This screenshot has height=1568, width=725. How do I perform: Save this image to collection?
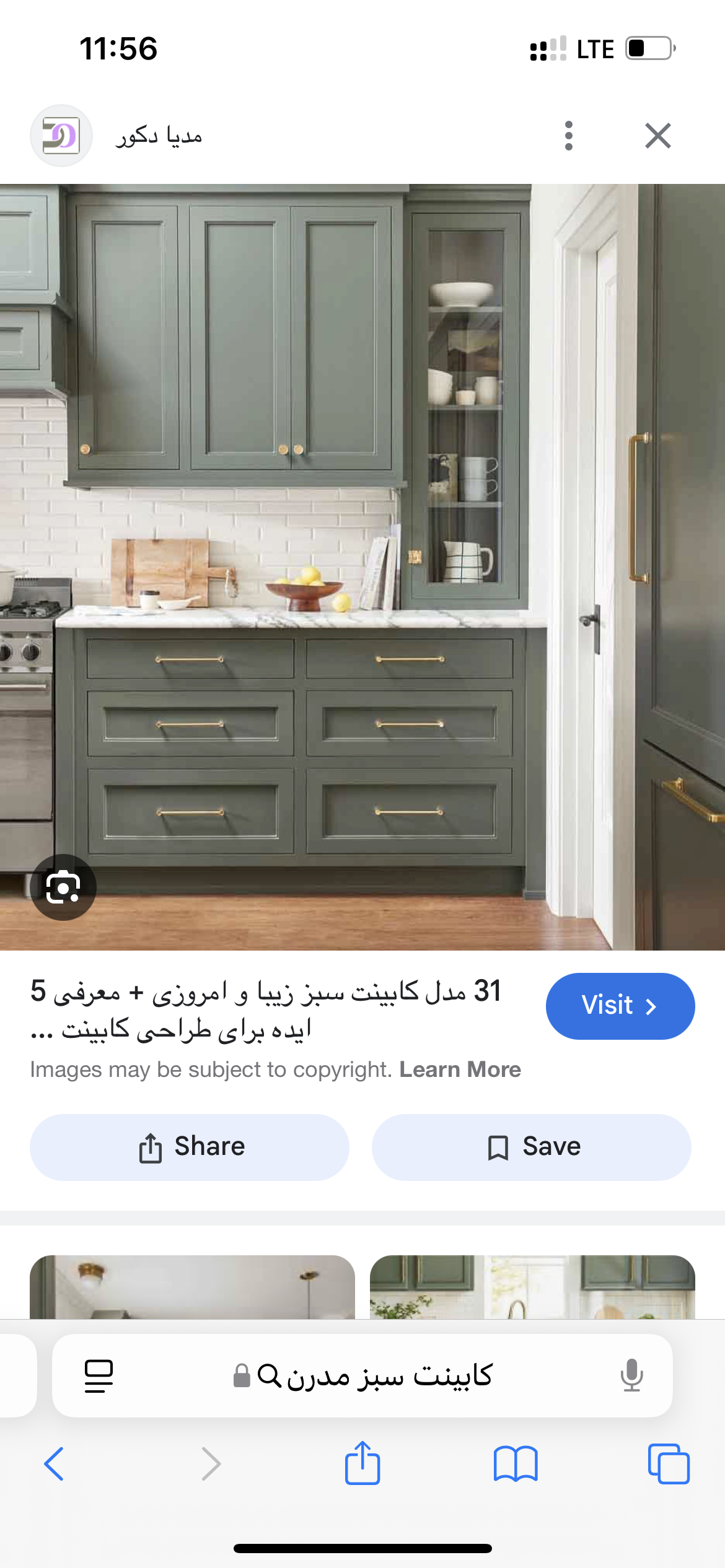click(x=532, y=1147)
